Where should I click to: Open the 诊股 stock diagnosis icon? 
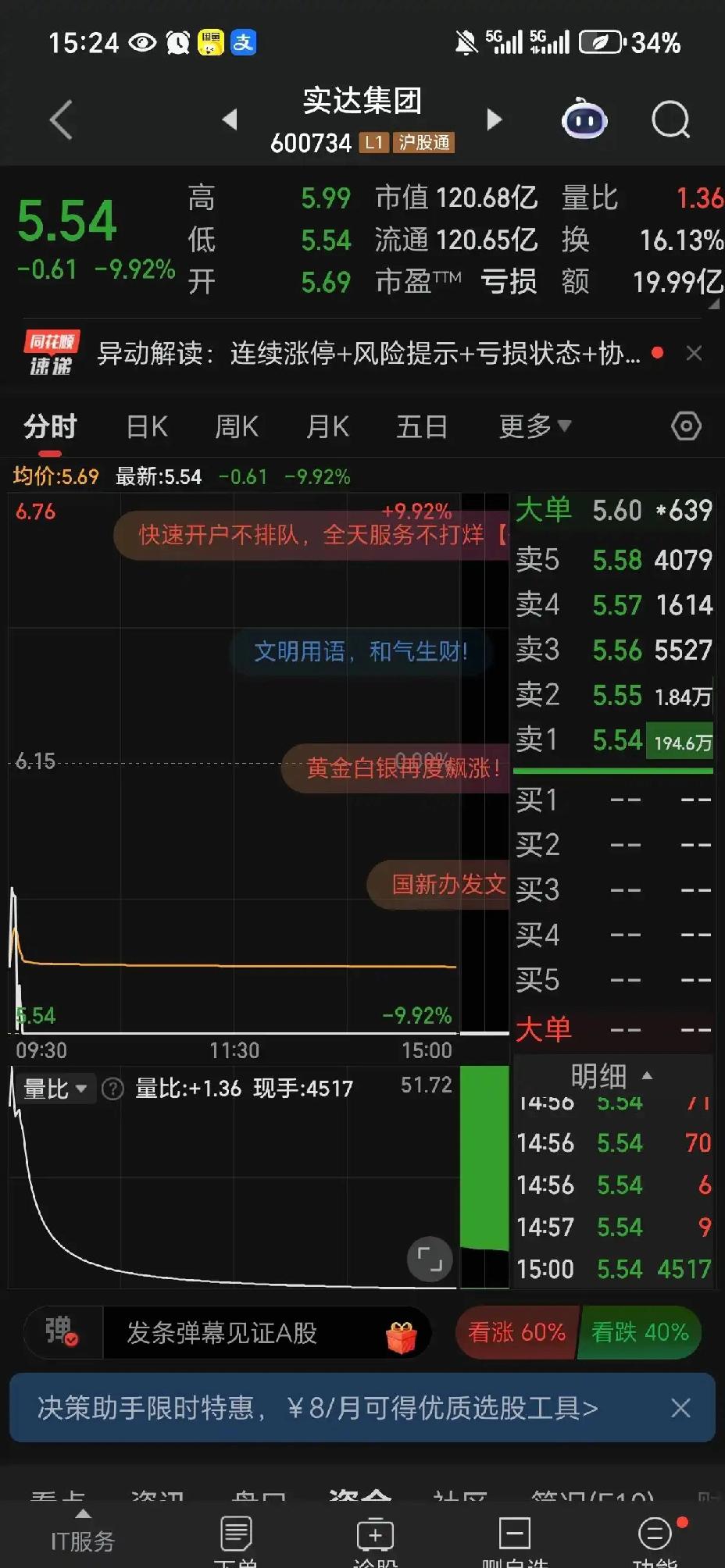click(373, 1534)
